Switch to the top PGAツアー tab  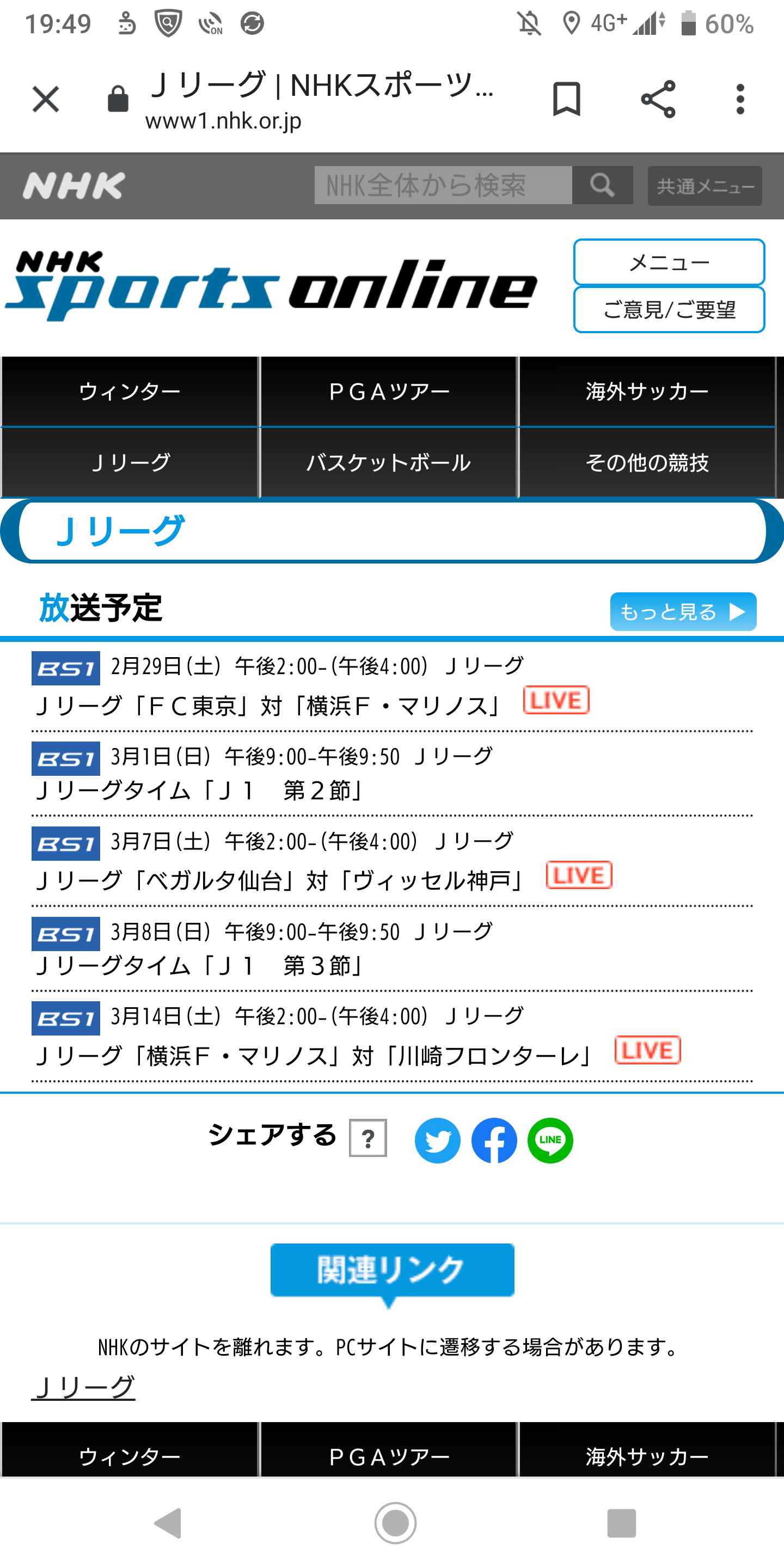[x=388, y=391]
